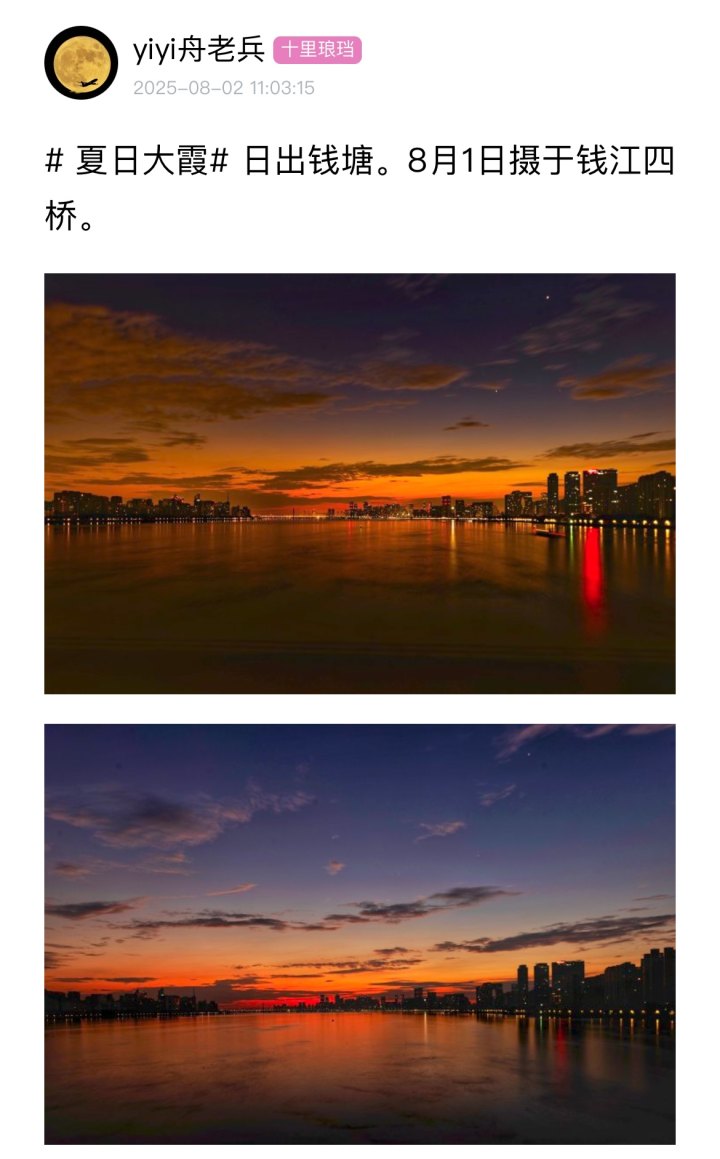The height and width of the screenshot is (1159, 720).
Task: Open yiyi舟老兵's moon profile avatar
Action: pyautogui.click(x=81, y=63)
